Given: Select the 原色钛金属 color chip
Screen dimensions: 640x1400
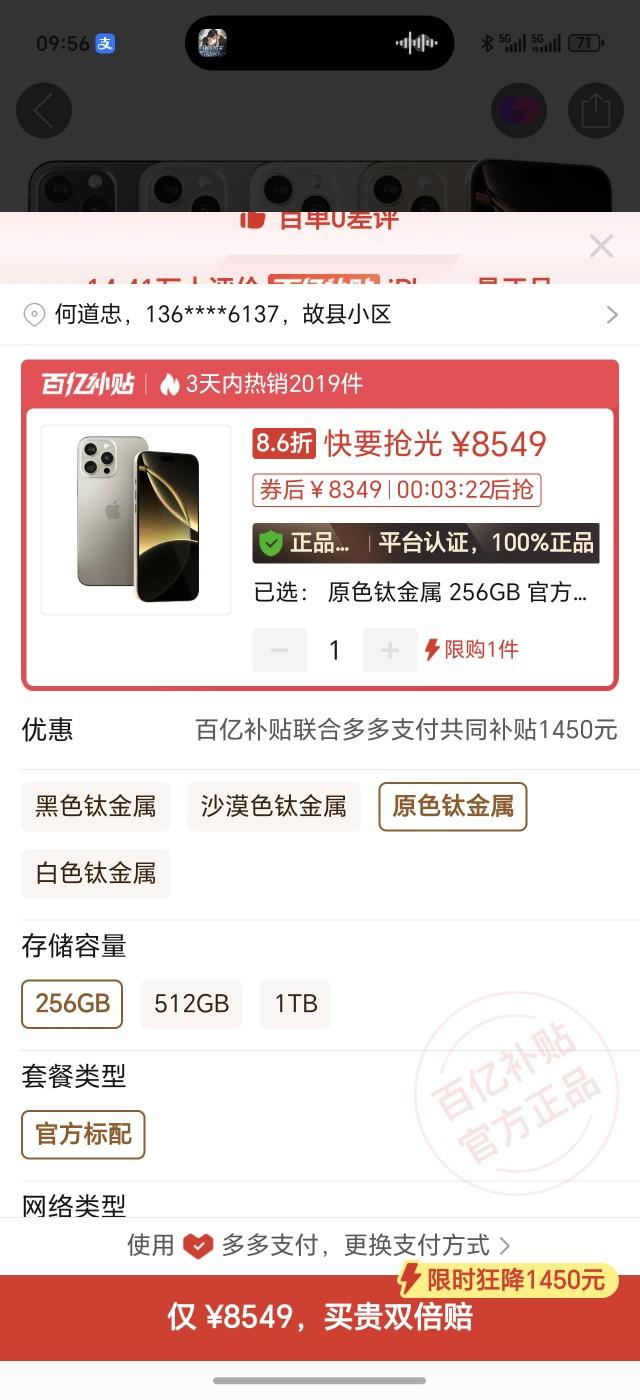Looking at the screenshot, I should [x=453, y=806].
